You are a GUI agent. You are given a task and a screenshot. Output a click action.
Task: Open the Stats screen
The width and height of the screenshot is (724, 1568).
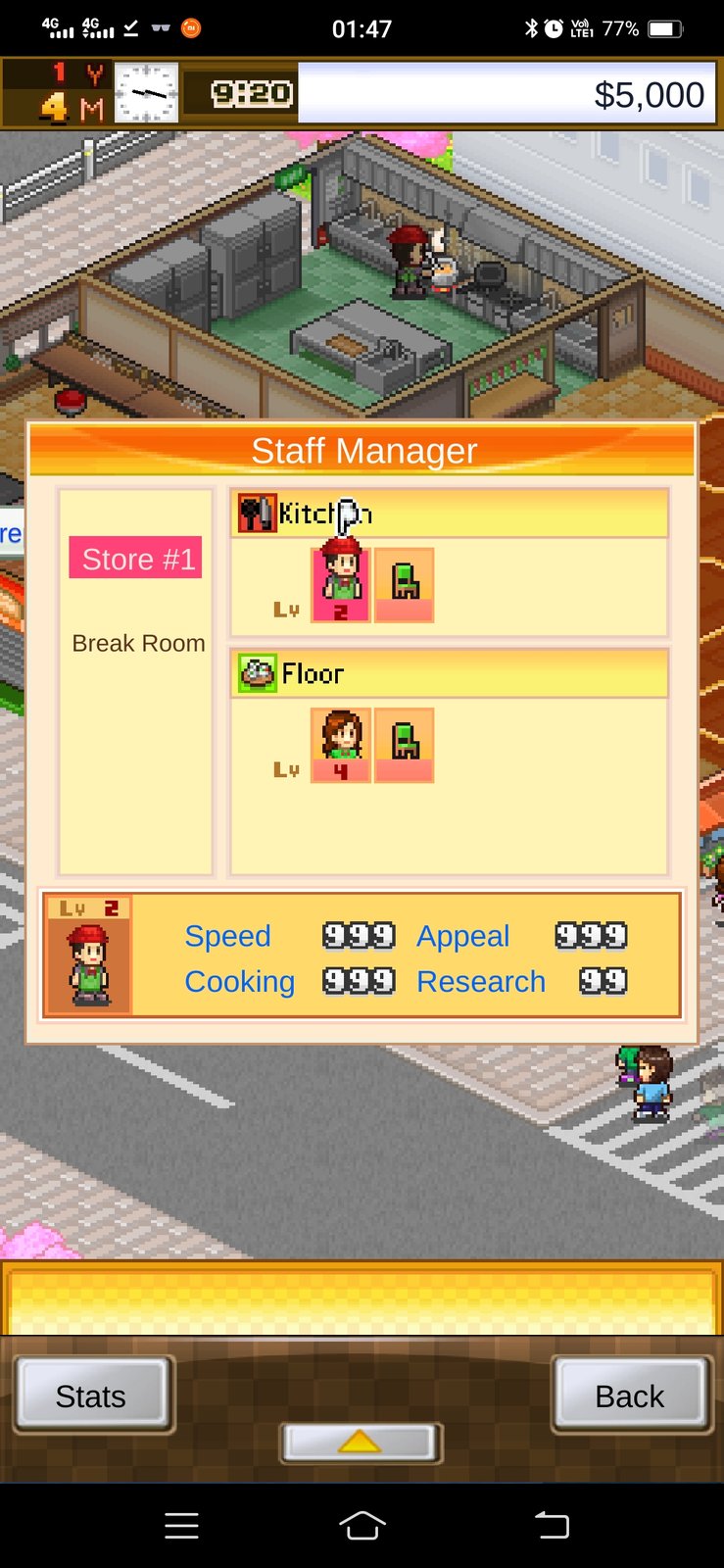(91, 1395)
